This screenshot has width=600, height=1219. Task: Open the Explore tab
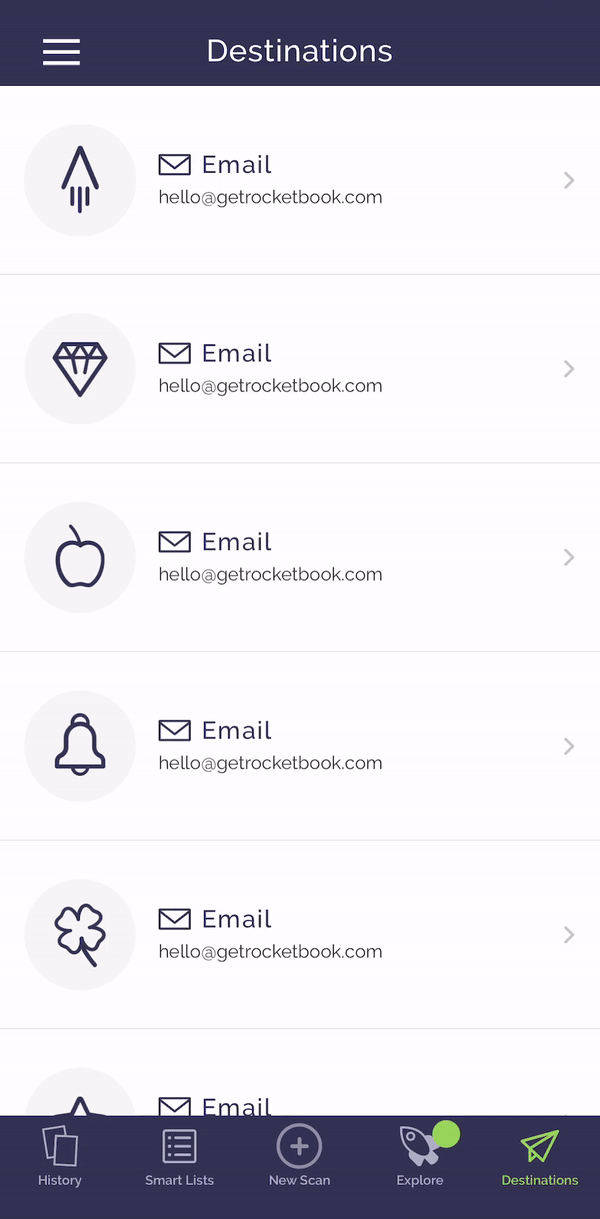pyautogui.click(x=420, y=1156)
